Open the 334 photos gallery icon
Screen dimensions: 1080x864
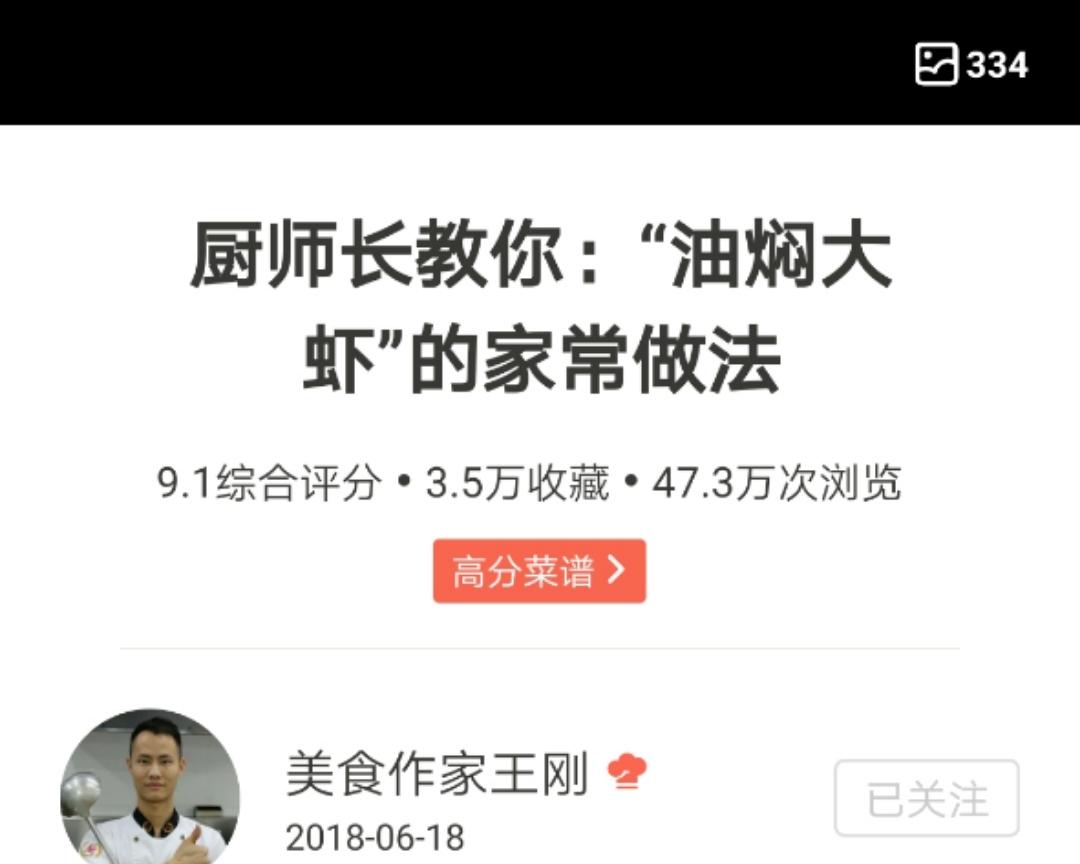(x=970, y=65)
